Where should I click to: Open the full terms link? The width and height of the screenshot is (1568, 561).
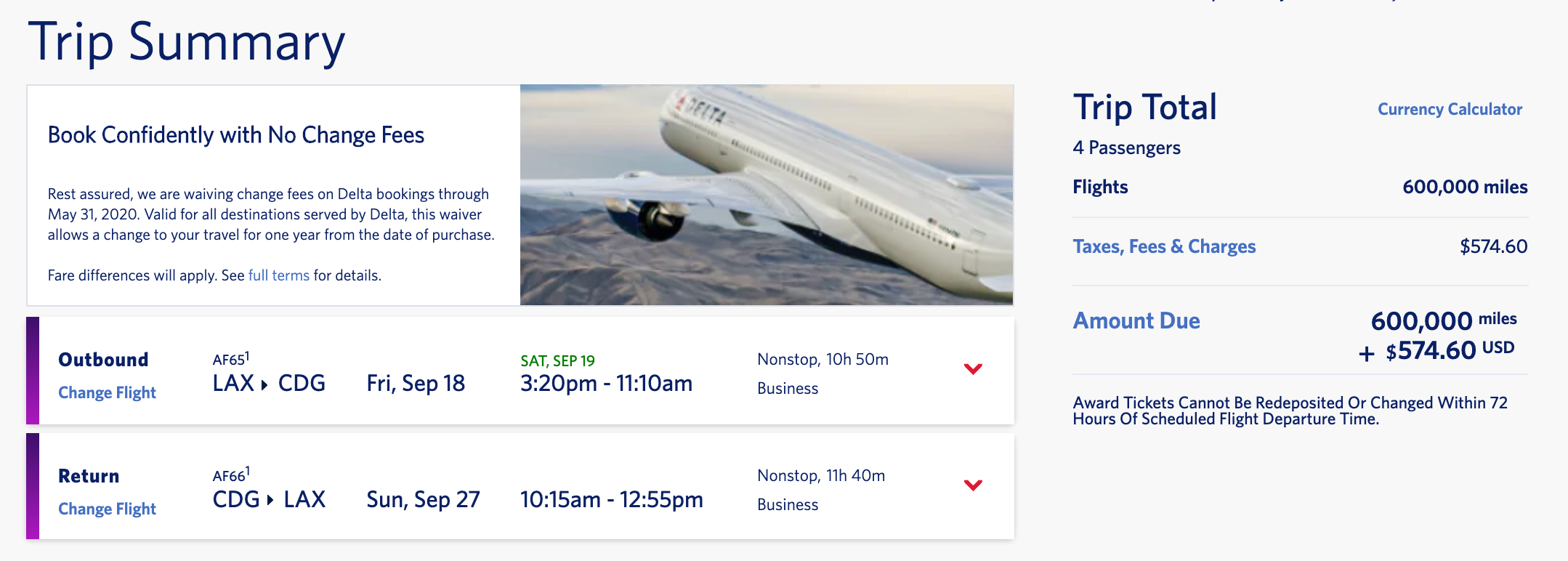tap(278, 275)
